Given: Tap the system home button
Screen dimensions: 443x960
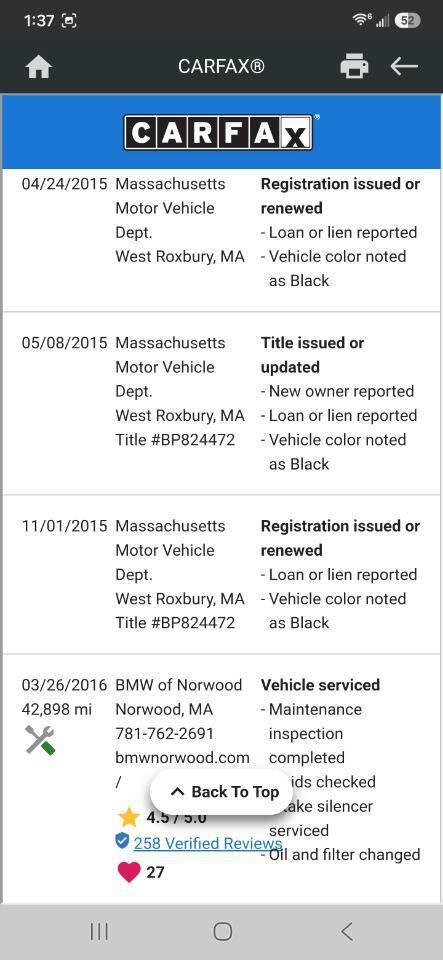Looking at the screenshot, I should click(x=223, y=932).
